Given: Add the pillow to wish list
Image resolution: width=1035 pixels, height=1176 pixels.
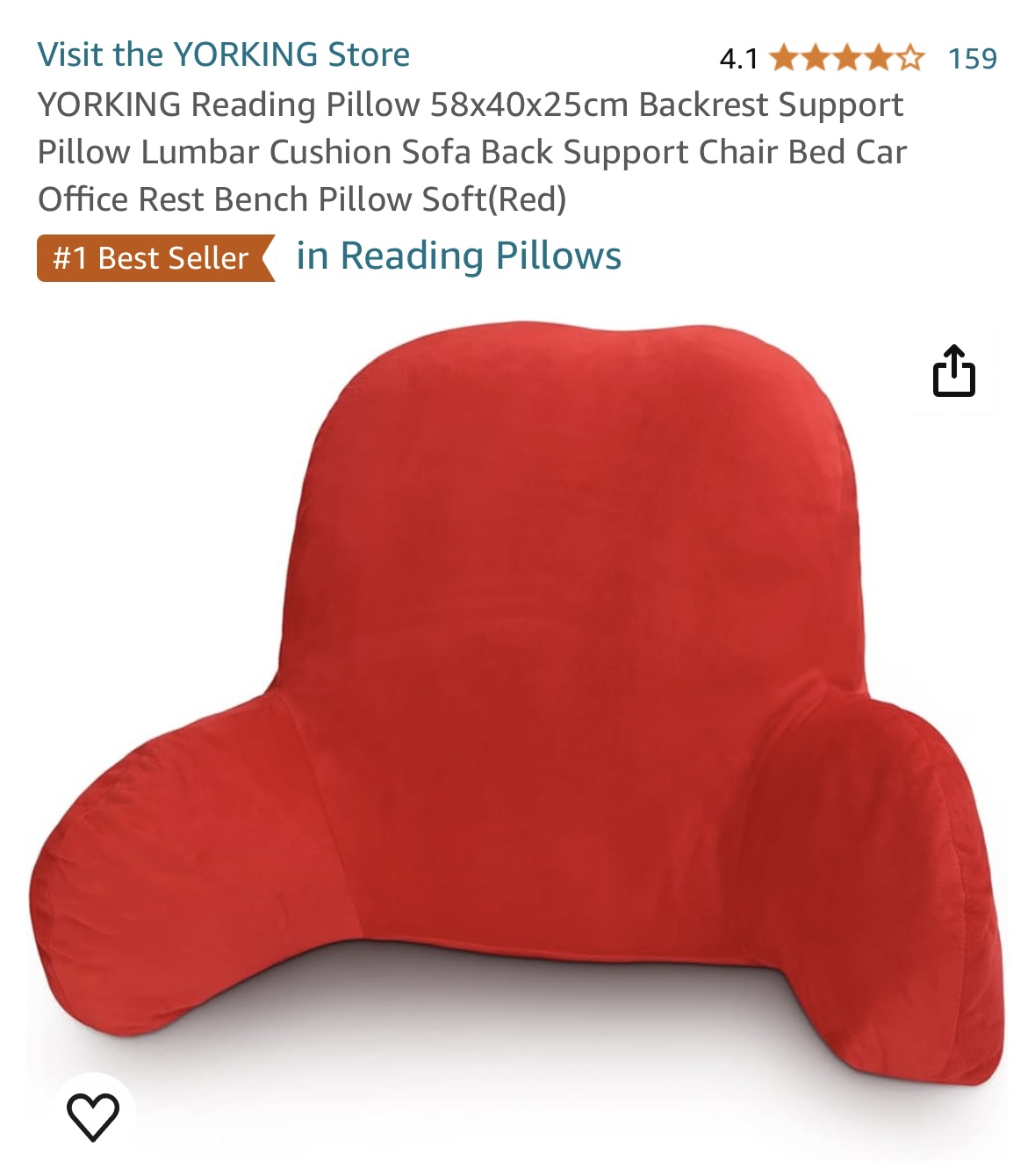Looking at the screenshot, I should [93, 1116].
